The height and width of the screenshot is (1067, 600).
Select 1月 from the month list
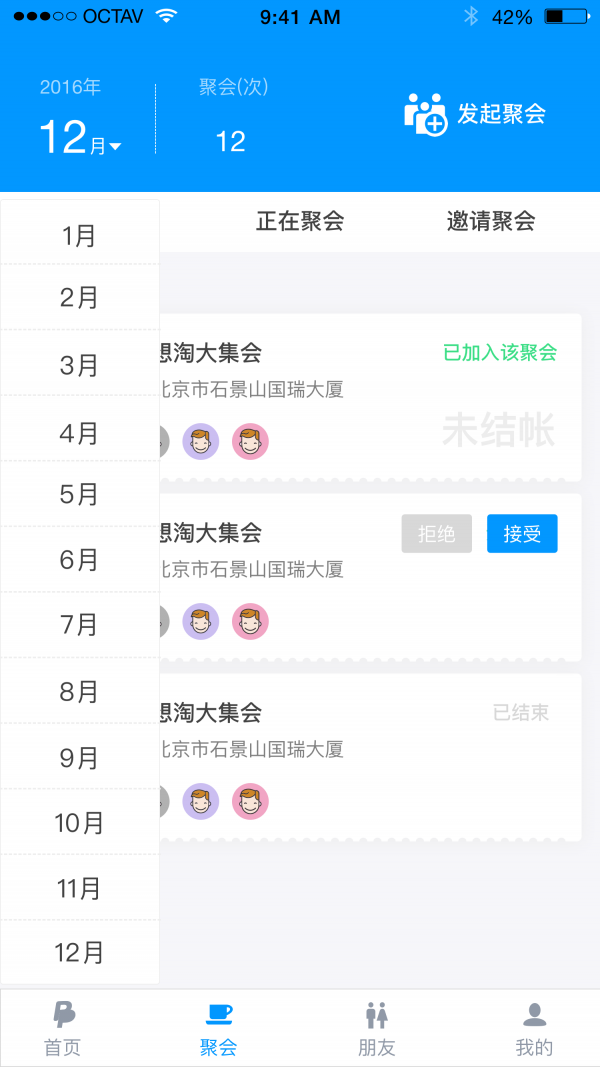tap(79, 236)
